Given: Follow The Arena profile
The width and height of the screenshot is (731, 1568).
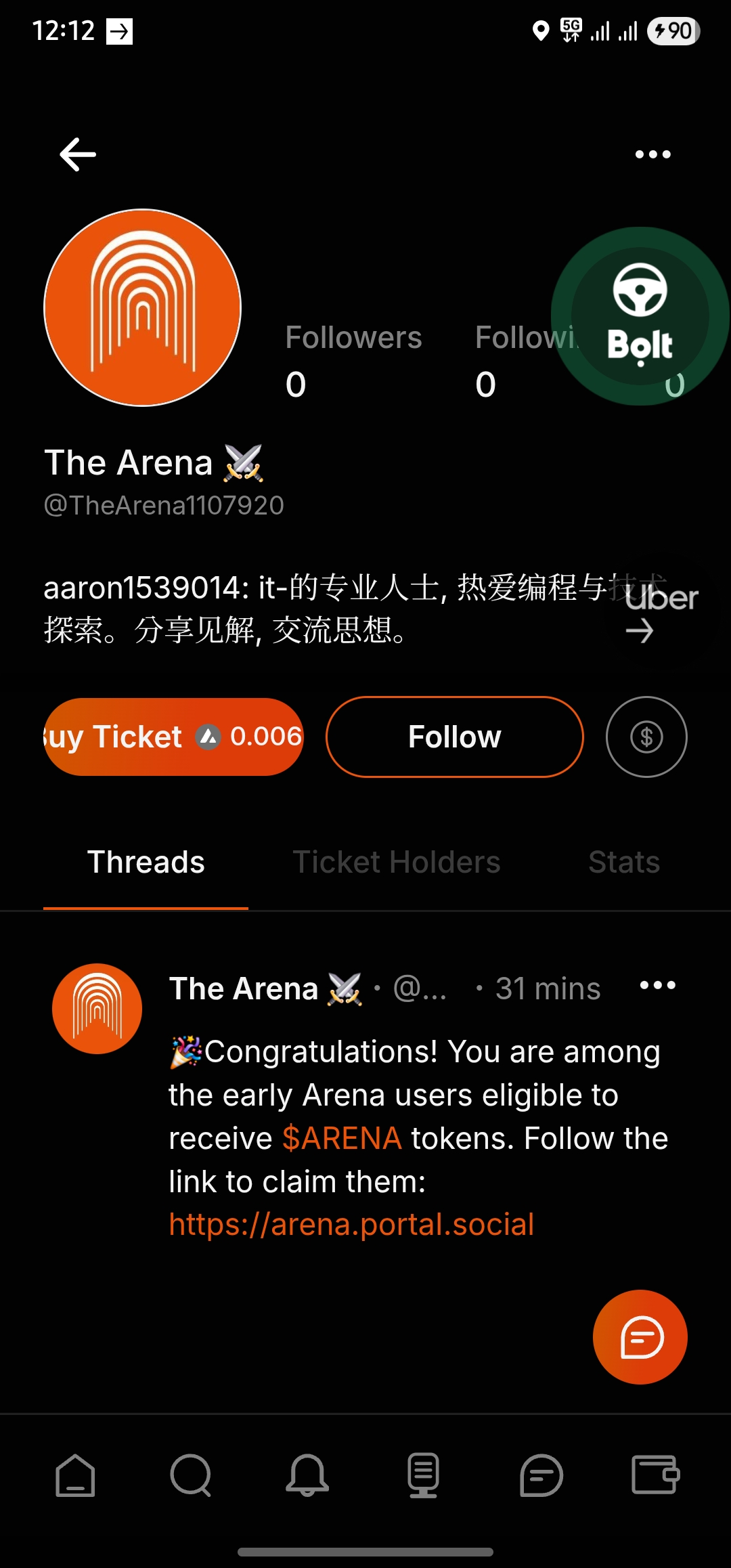Looking at the screenshot, I should [454, 737].
